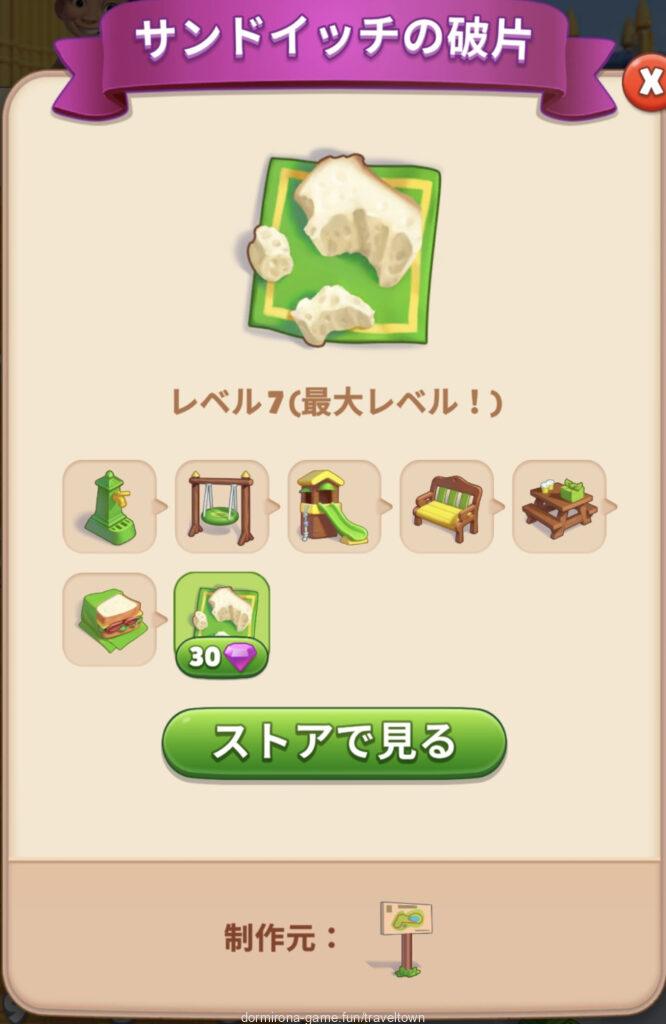Select the sandwich item tile
This screenshot has width=666, height=1024.
[x=109, y=619]
